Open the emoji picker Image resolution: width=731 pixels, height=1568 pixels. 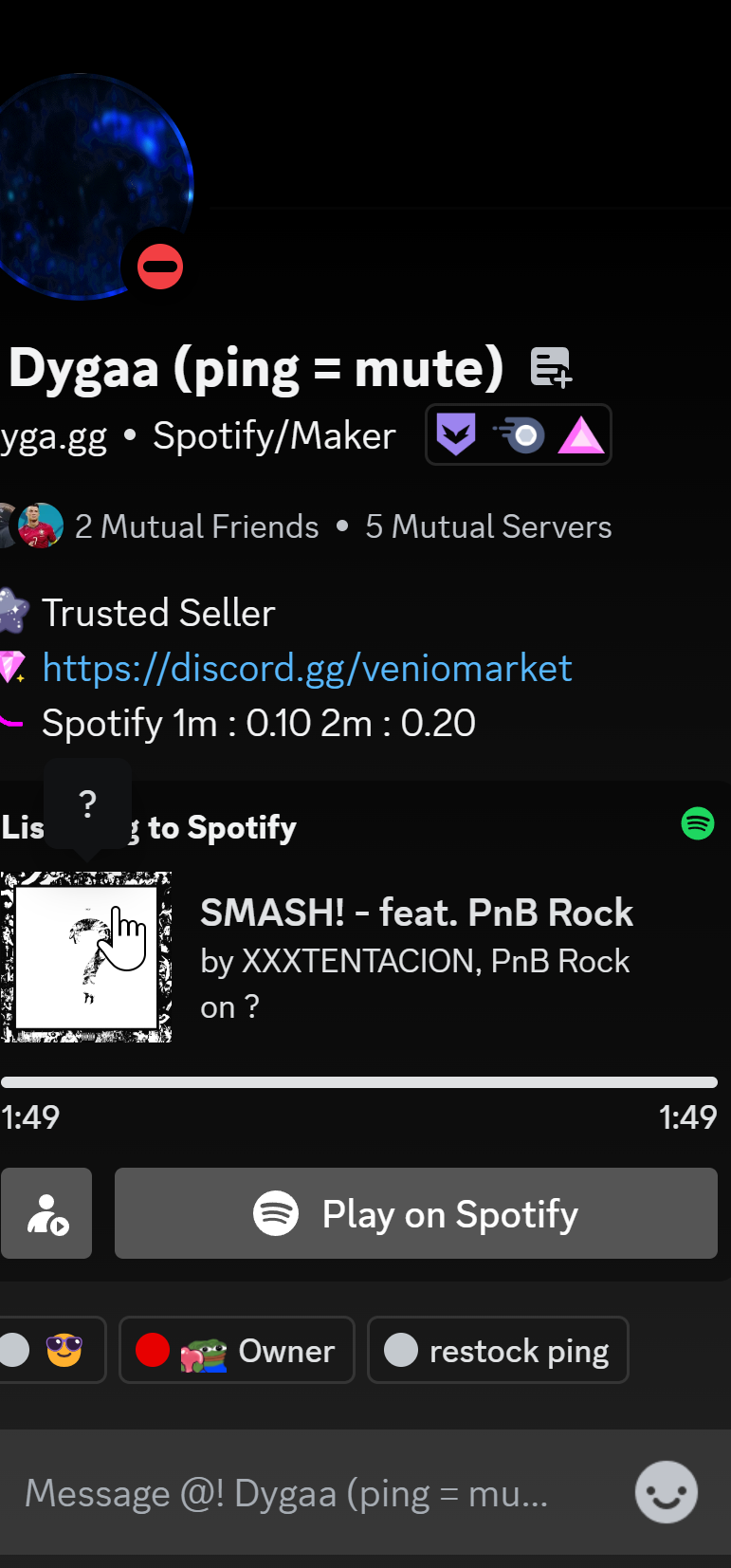pos(666,1492)
